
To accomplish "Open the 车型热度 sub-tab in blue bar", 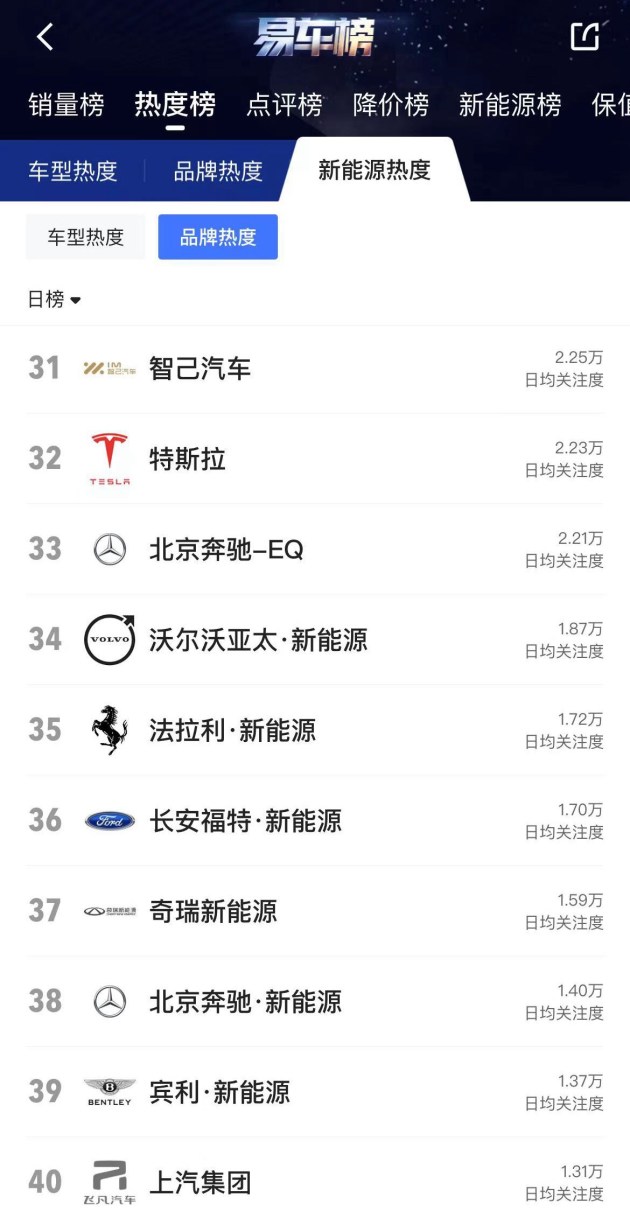I will click(72, 171).
